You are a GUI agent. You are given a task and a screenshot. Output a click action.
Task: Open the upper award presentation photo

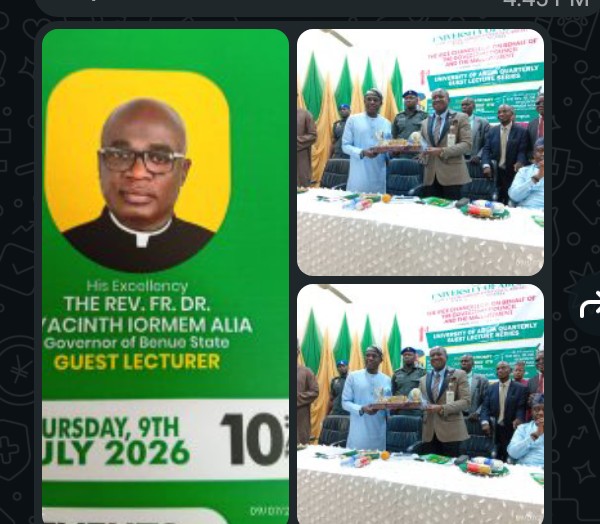[420, 152]
